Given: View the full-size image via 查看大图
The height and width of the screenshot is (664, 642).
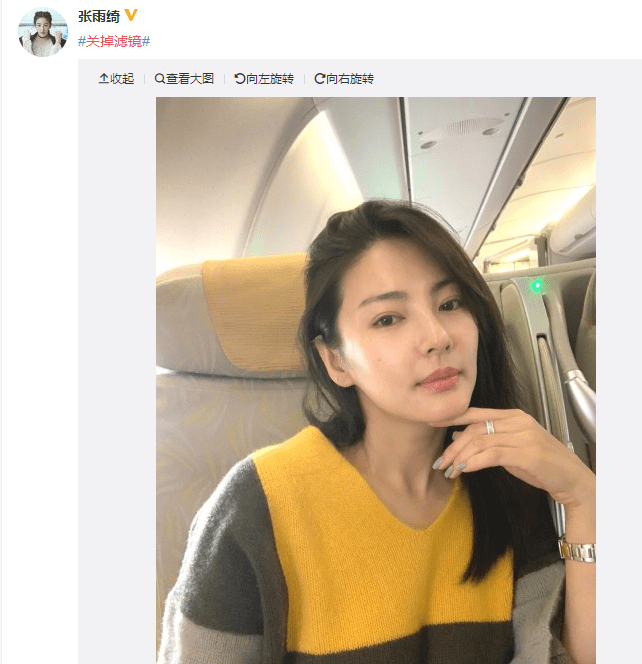Looking at the screenshot, I should [184, 78].
